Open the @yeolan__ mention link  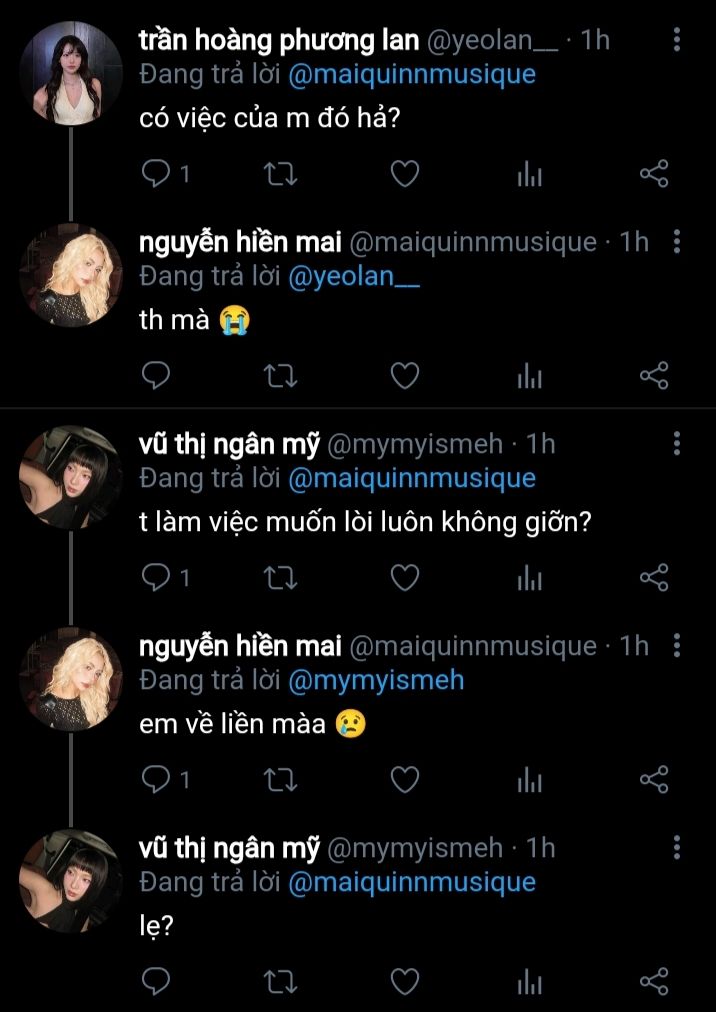pos(354,277)
